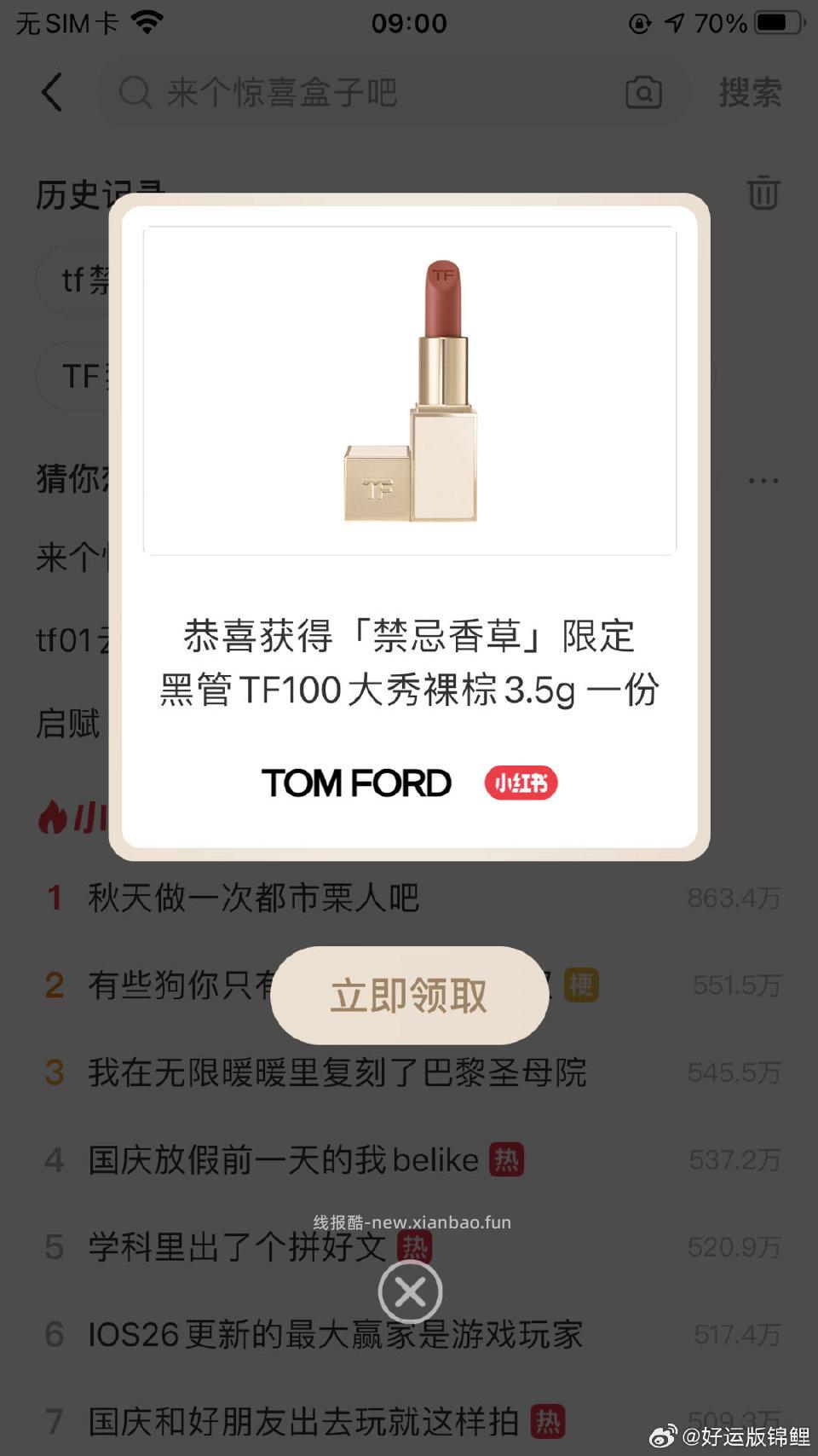Select the history chip starting with tf禁

[81, 279]
